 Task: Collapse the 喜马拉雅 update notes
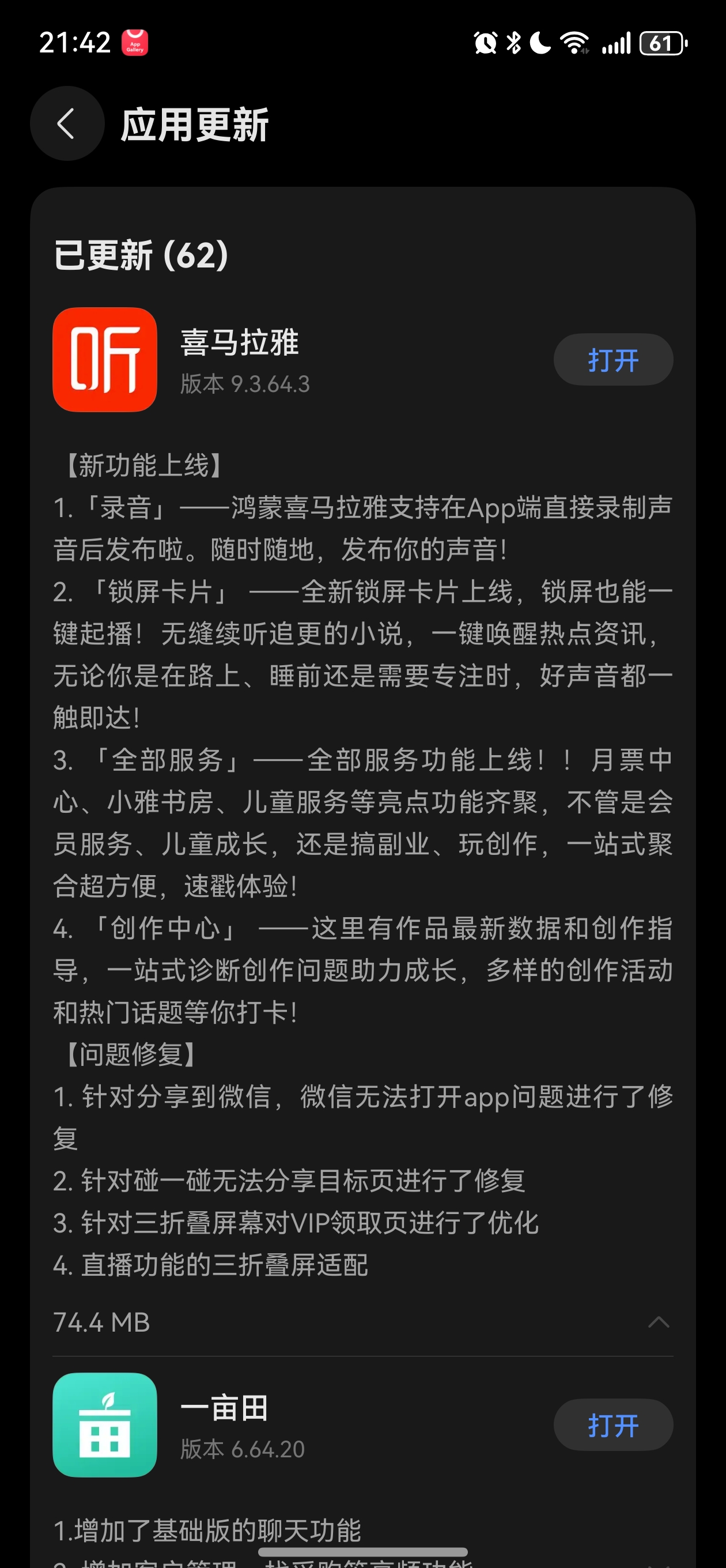pos(659,1321)
